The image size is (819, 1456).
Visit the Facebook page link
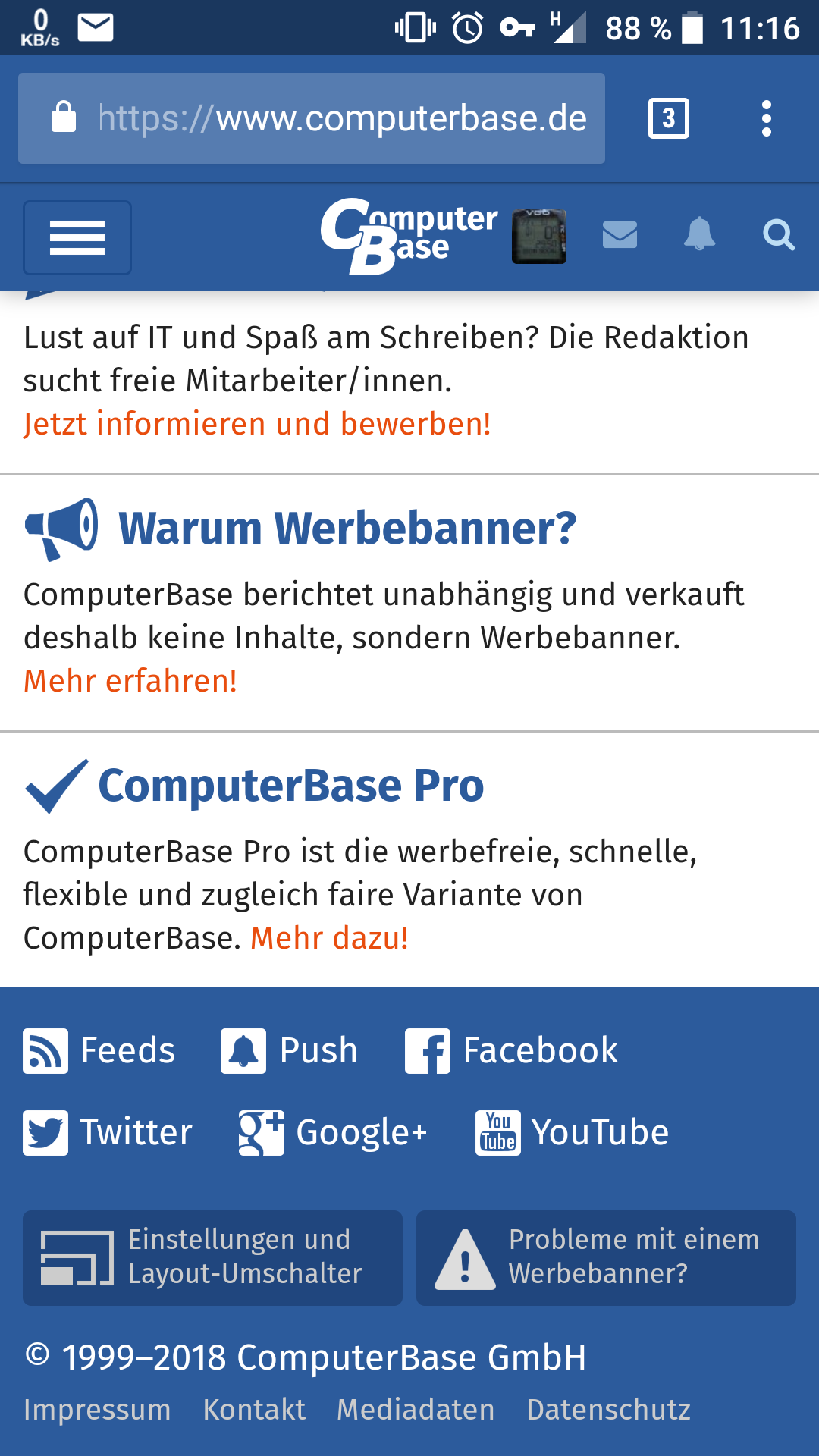pos(512,1051)
